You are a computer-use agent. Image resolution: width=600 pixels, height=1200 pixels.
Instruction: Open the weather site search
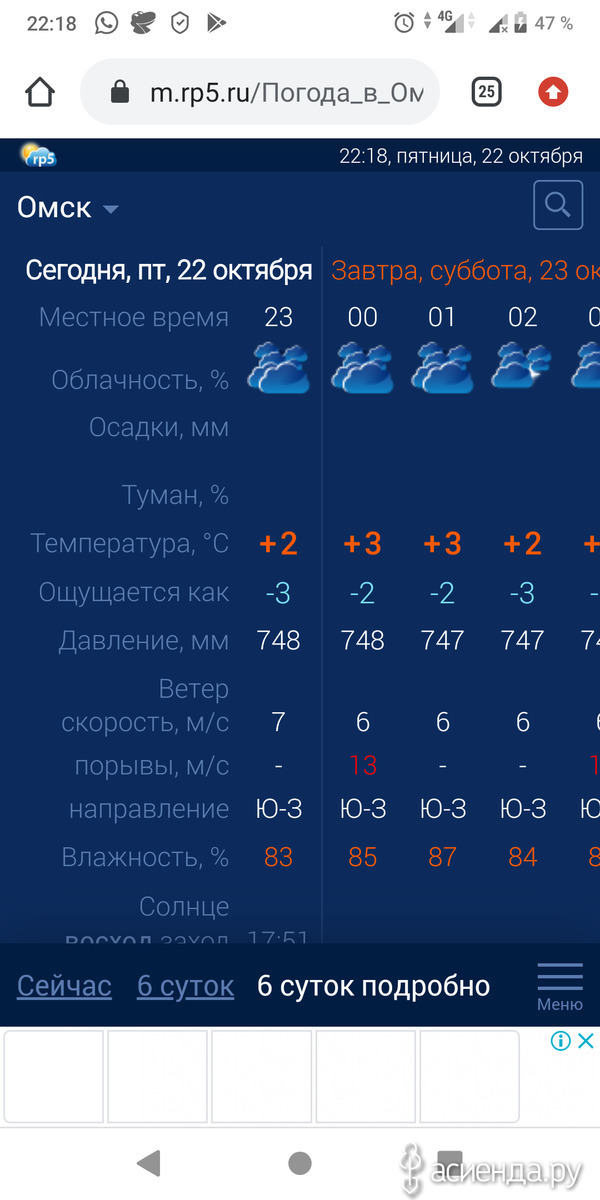tap(558, 206)
